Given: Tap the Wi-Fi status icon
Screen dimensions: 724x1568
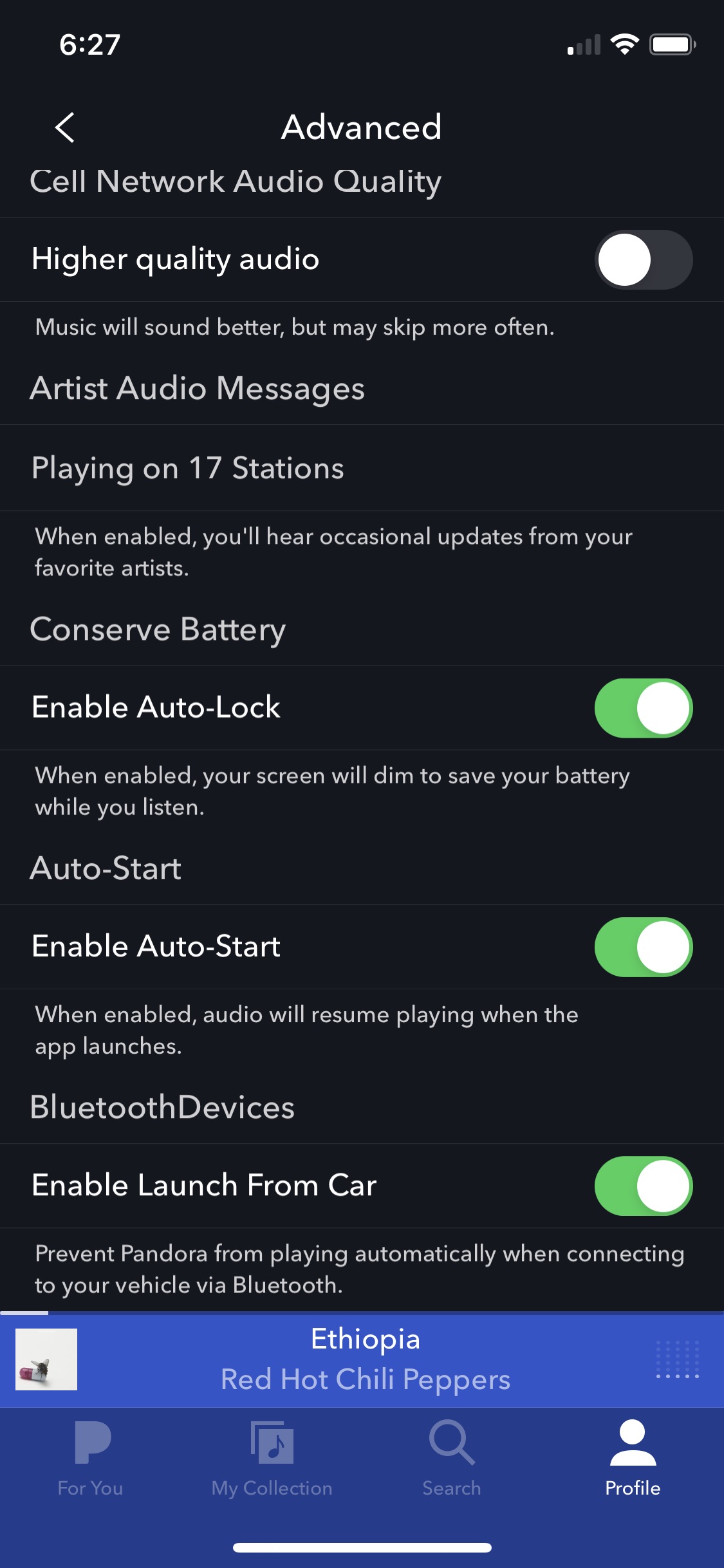Looking at the screenshot, I should tap(623, 43).
